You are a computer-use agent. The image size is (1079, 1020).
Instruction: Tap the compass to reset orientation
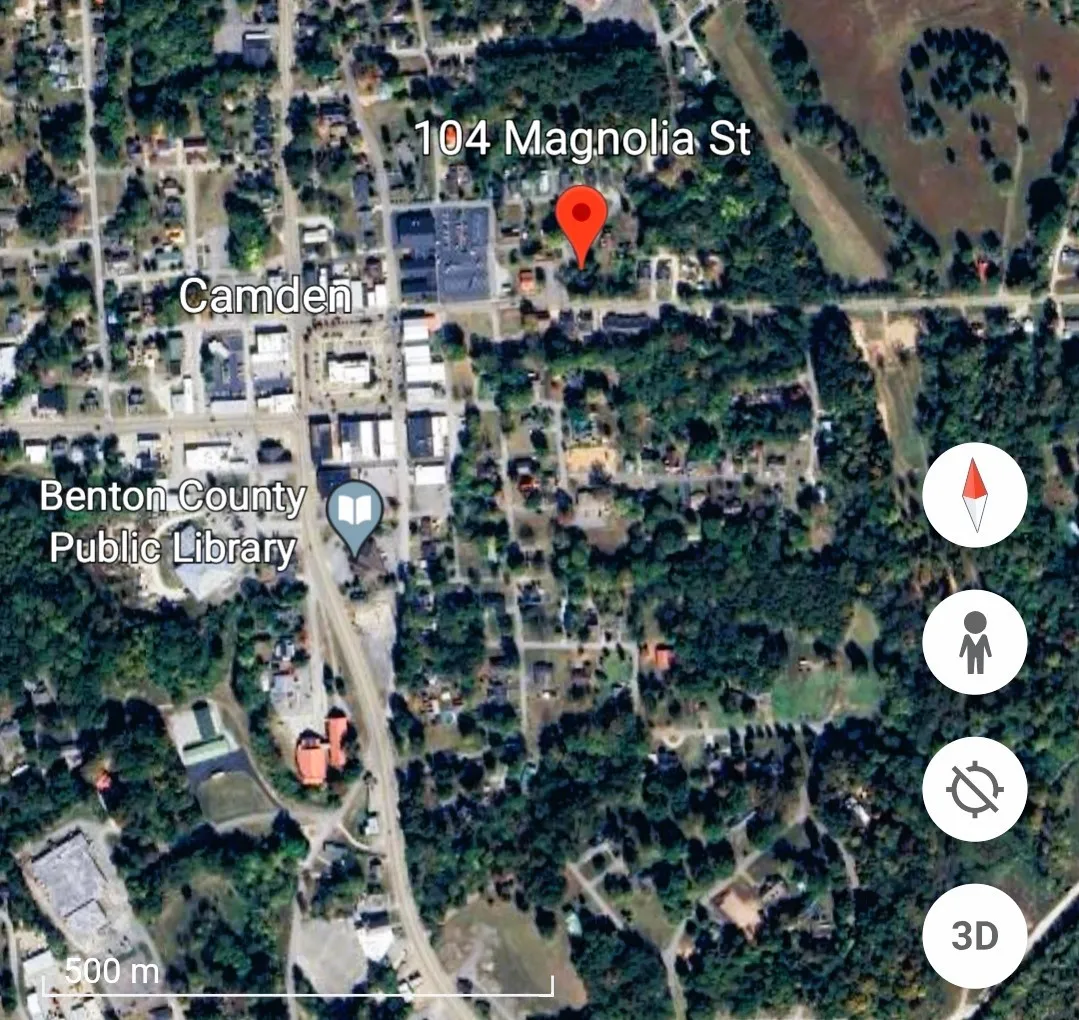pos(974,497)
